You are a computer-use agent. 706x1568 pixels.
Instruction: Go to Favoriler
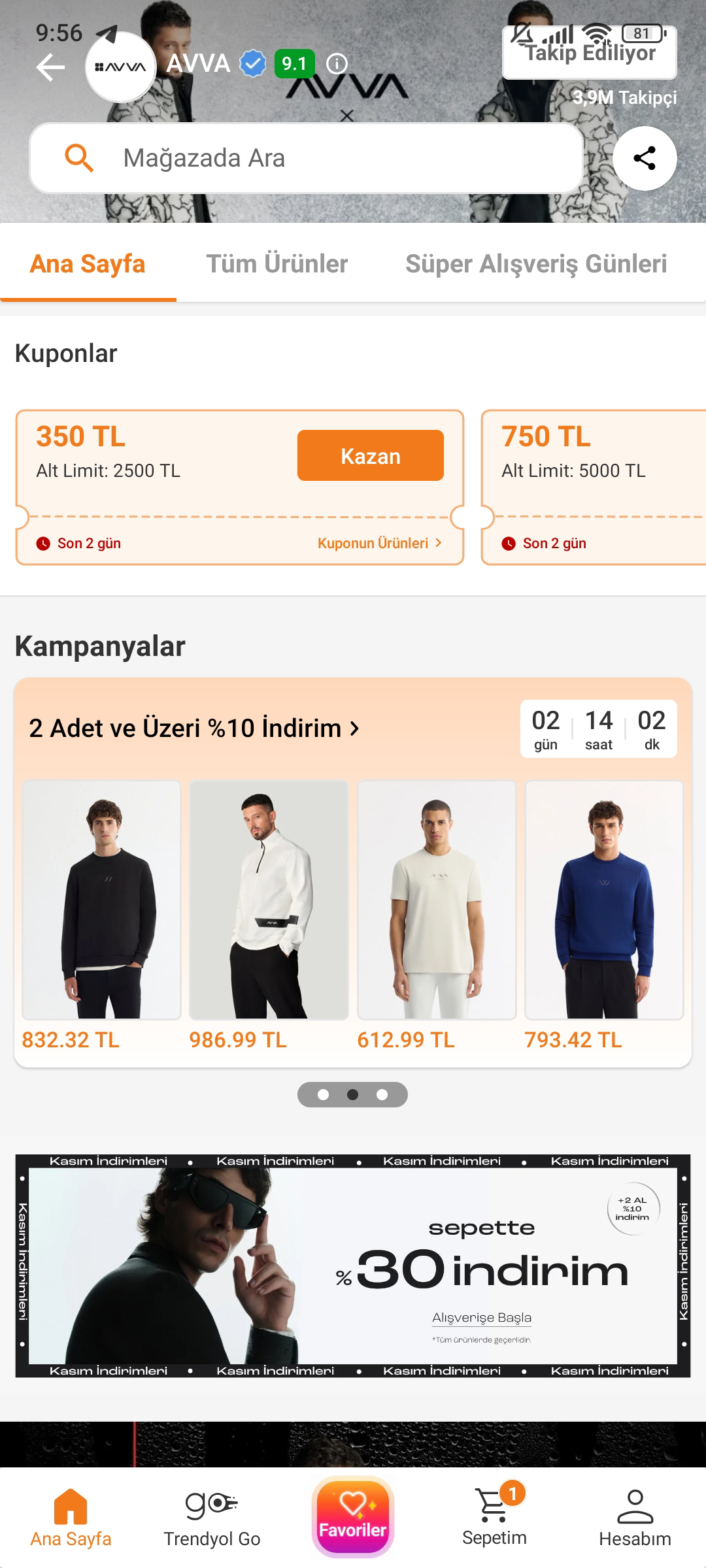353,1517
